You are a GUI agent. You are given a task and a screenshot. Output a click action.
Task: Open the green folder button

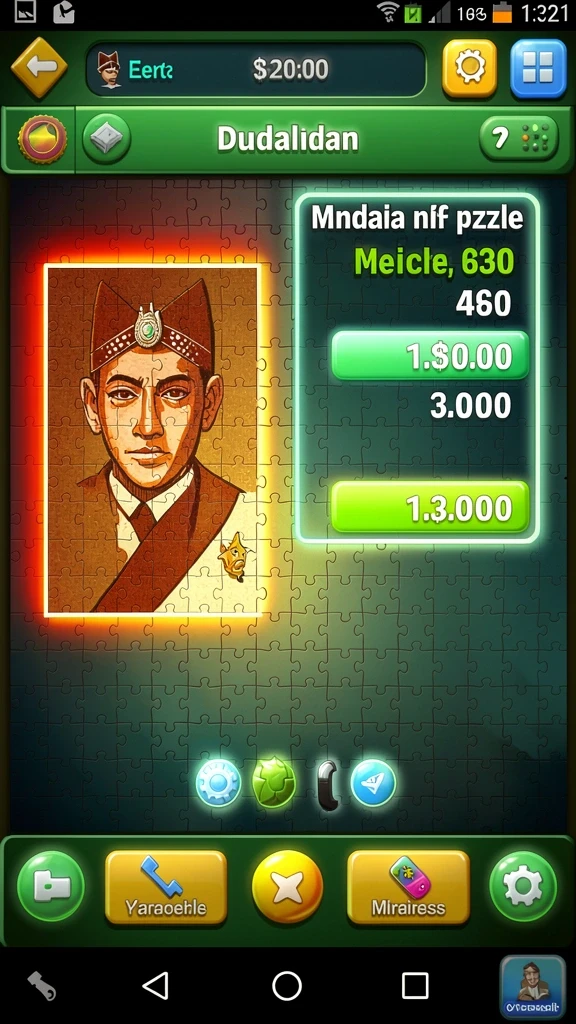[x=51, y=887]
